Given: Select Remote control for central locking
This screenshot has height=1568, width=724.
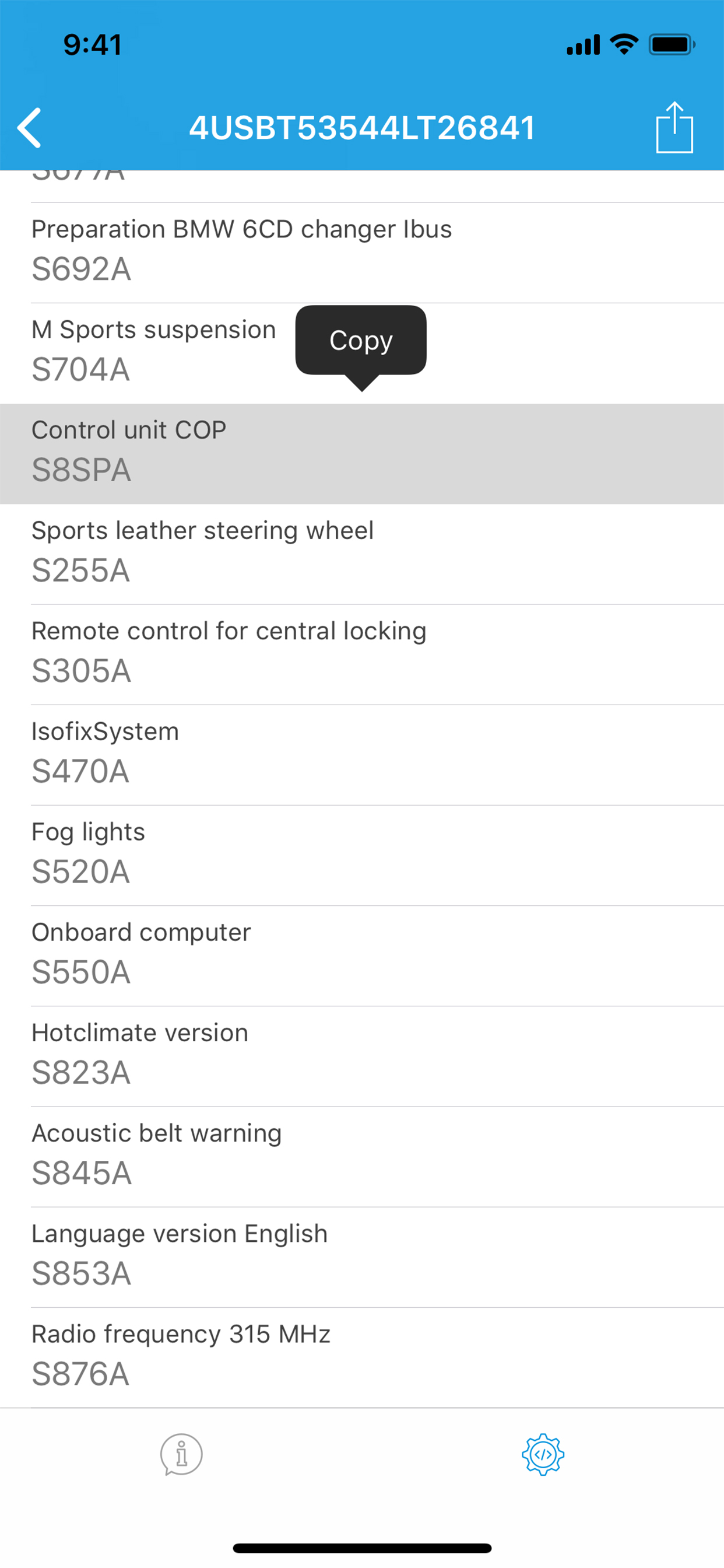Looking at the screenshot, I should pyautogui.click(x=362, y=654).
